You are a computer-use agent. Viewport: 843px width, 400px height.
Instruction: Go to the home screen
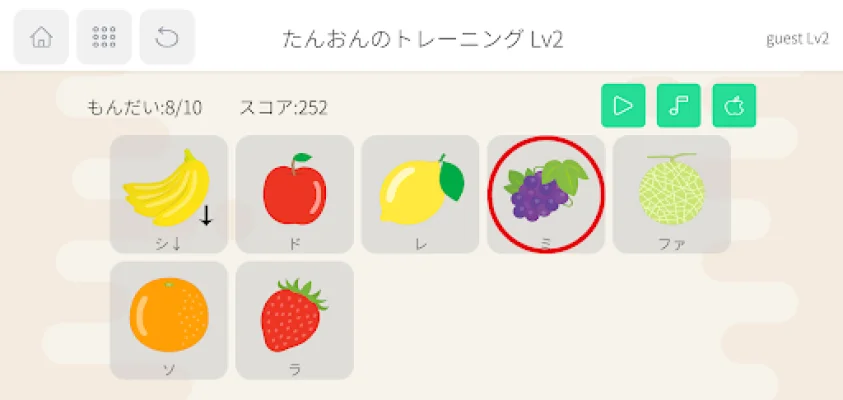[x=41, y=37]
